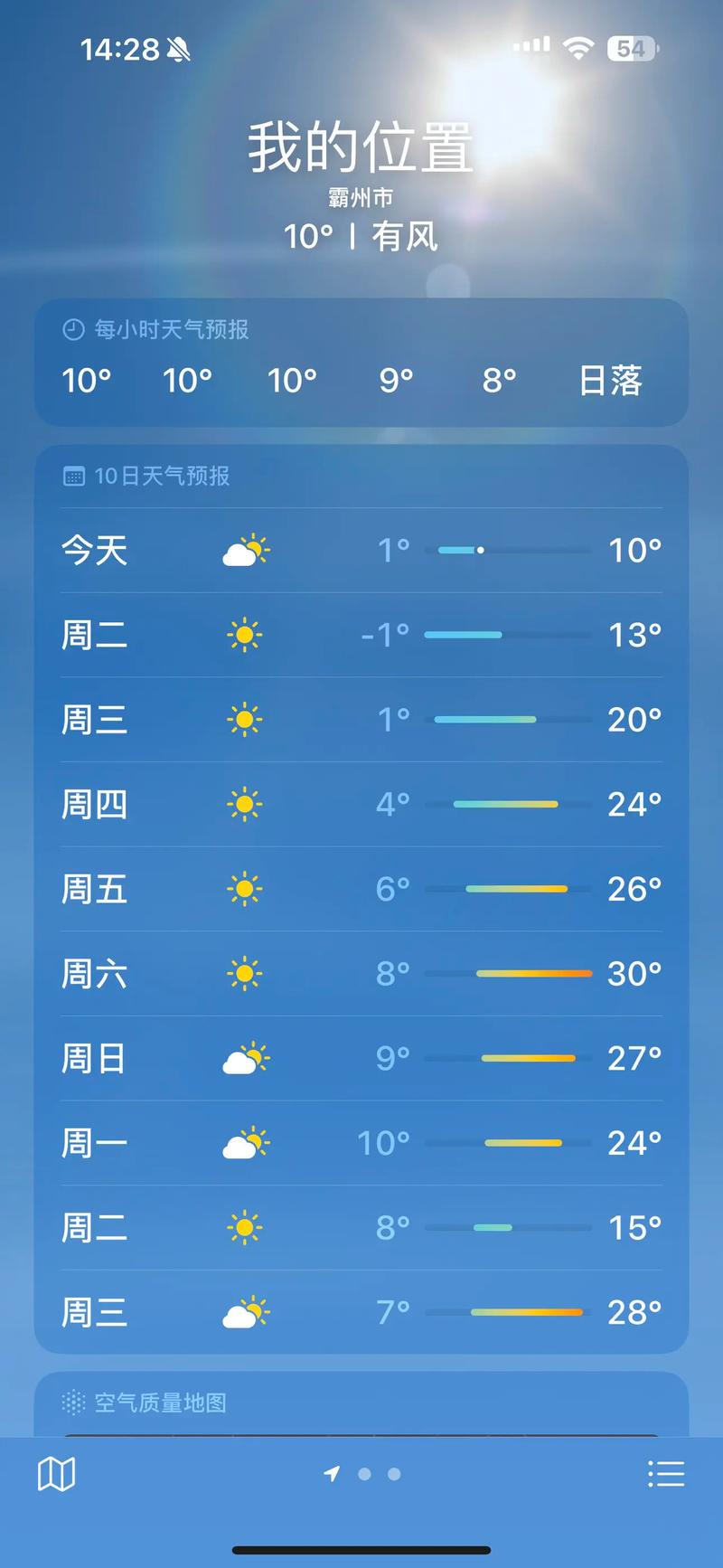Tap the map icon in bottom-left corner
This screenshot has height=1568, width=723.
coord(56,1473)
